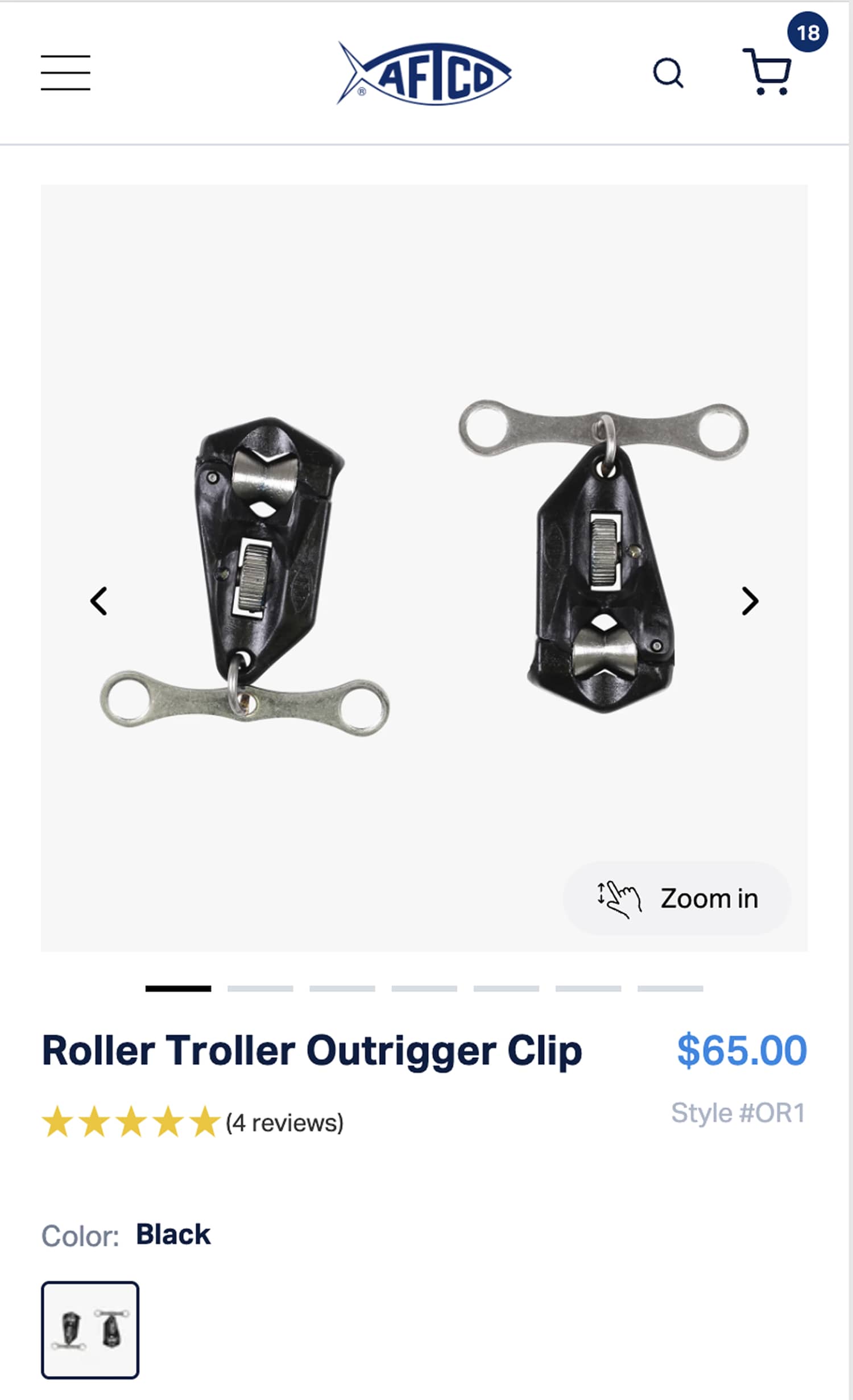Image resolution: width=853 pixels, height=1400 pixels.
Task: Go to the AFTCO home logo
Action: point(424,73)
